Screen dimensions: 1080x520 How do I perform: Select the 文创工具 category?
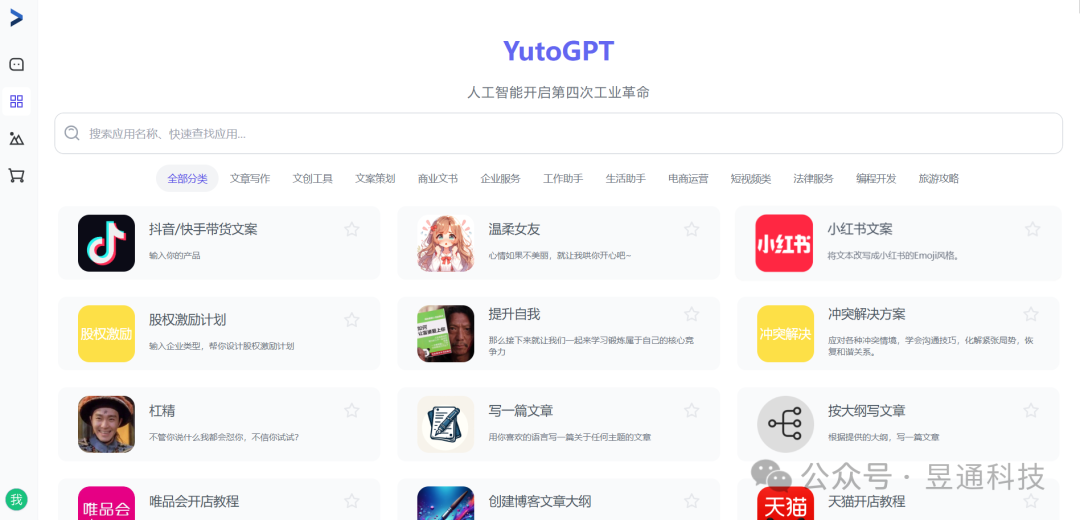[x=313, y=178]
